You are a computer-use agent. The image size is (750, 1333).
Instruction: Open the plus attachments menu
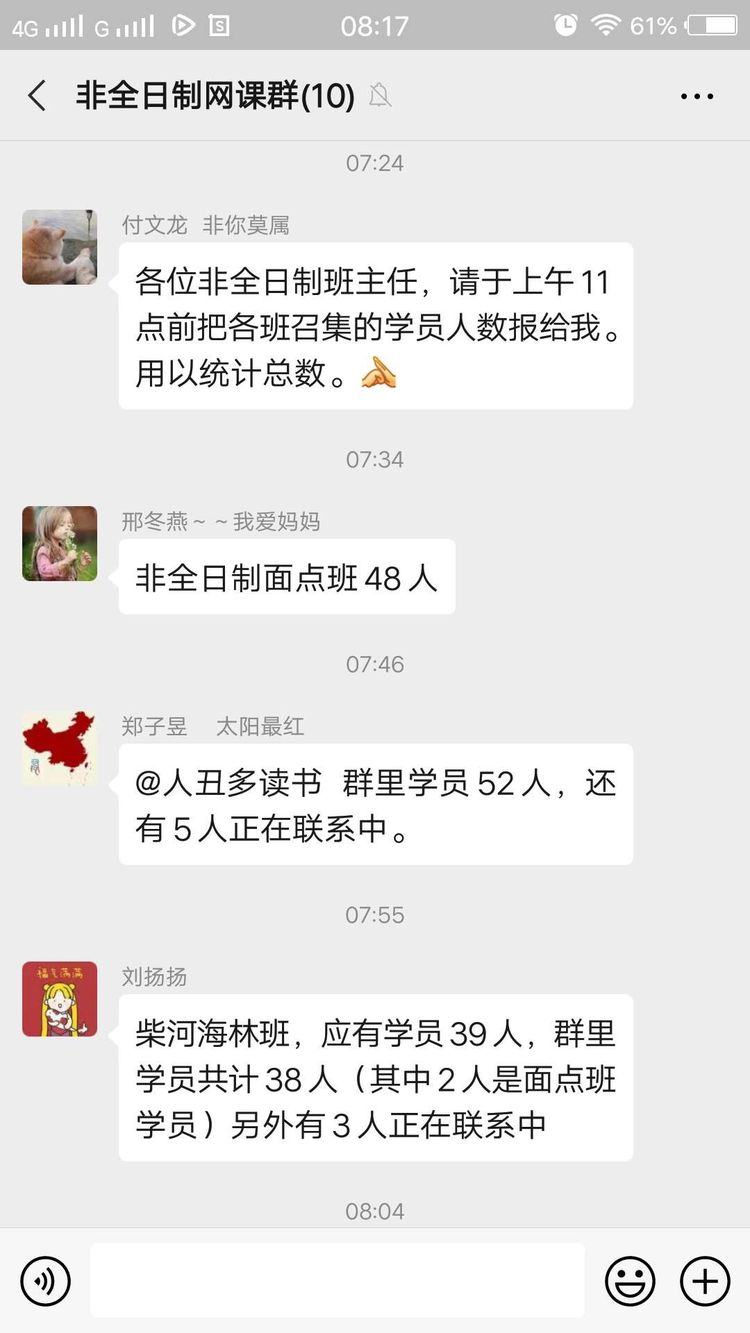(x=705, y=1281)
